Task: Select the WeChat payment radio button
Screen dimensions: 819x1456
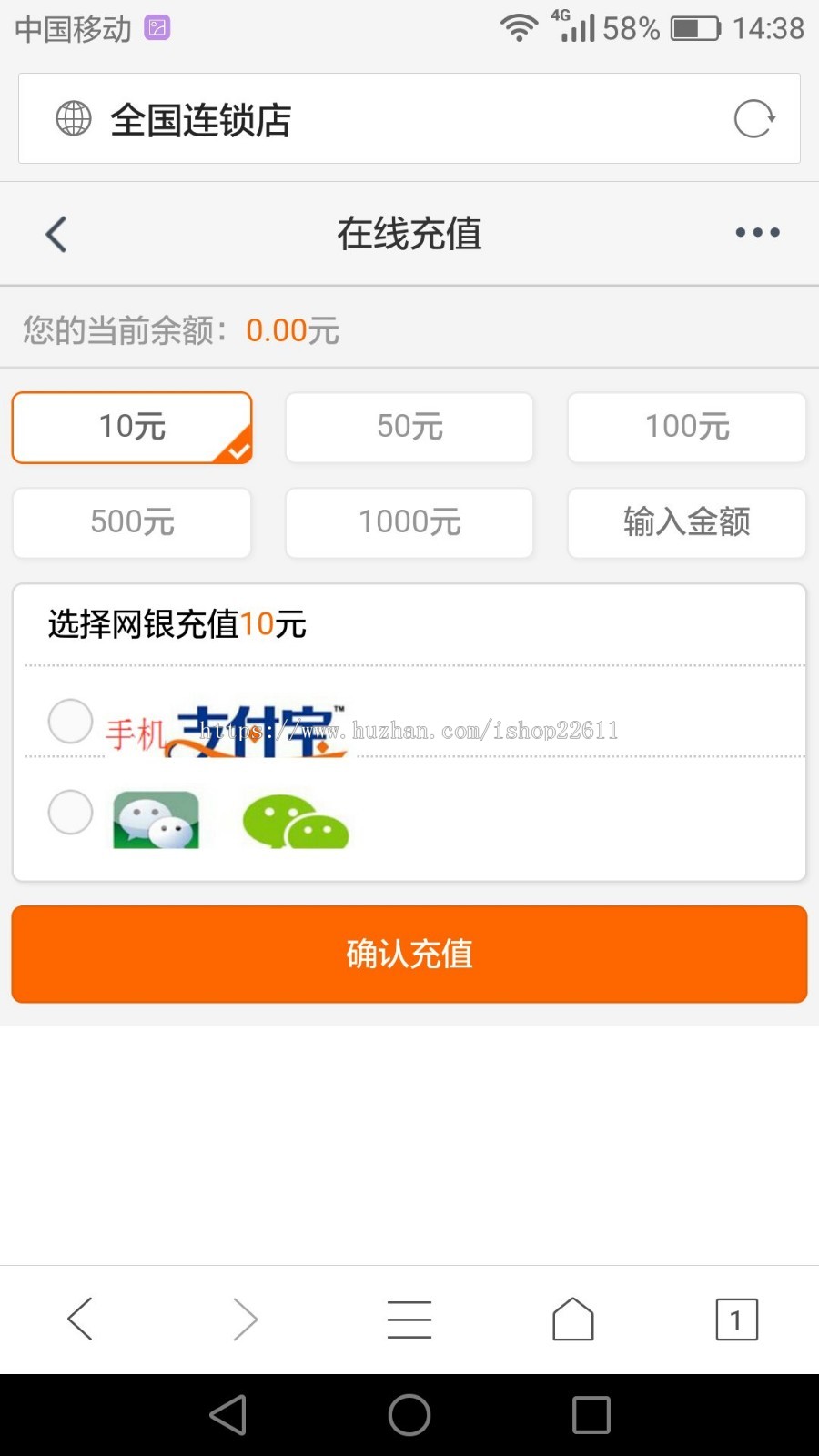Action: [x=70, y=813]
